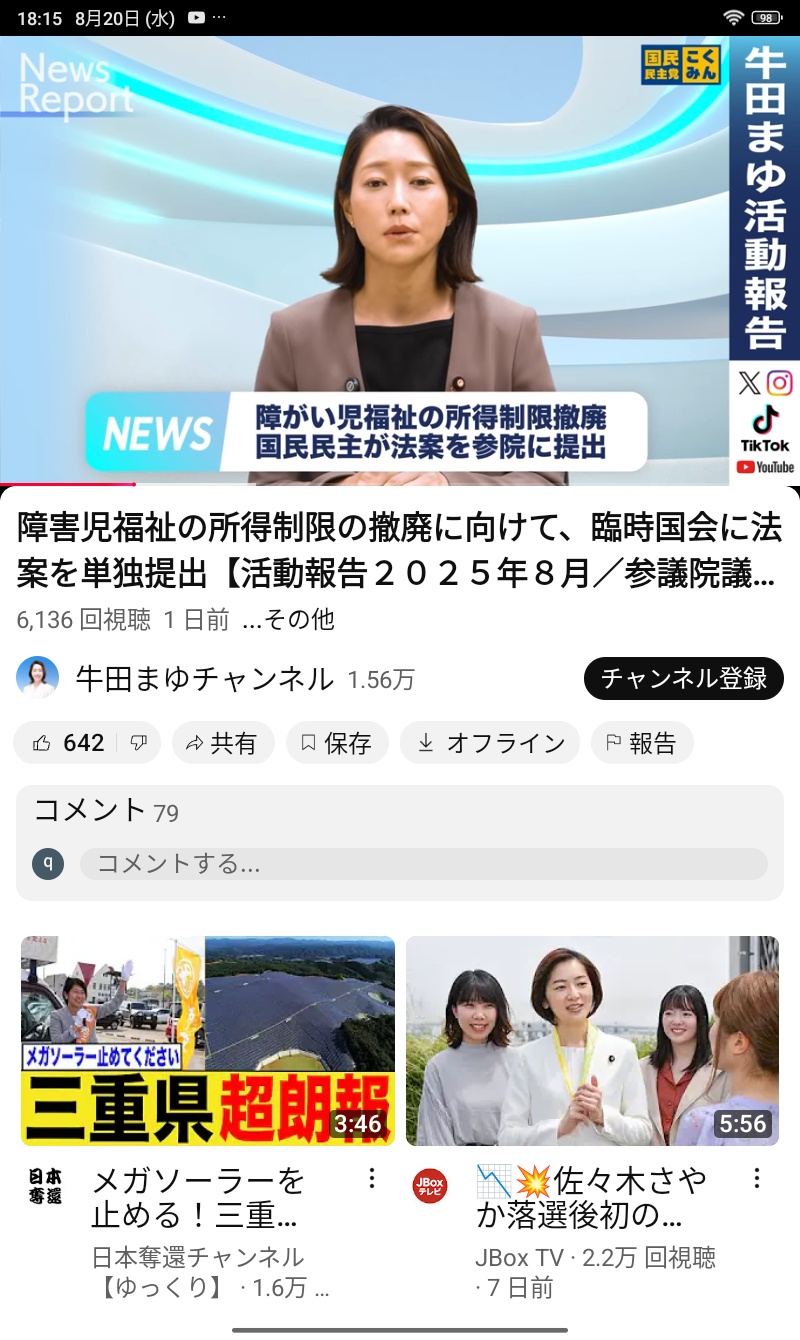Subscribe using チャンネル登録 button
The image size is (800, 1340).
pyautogui.click(x=684, y=679)
